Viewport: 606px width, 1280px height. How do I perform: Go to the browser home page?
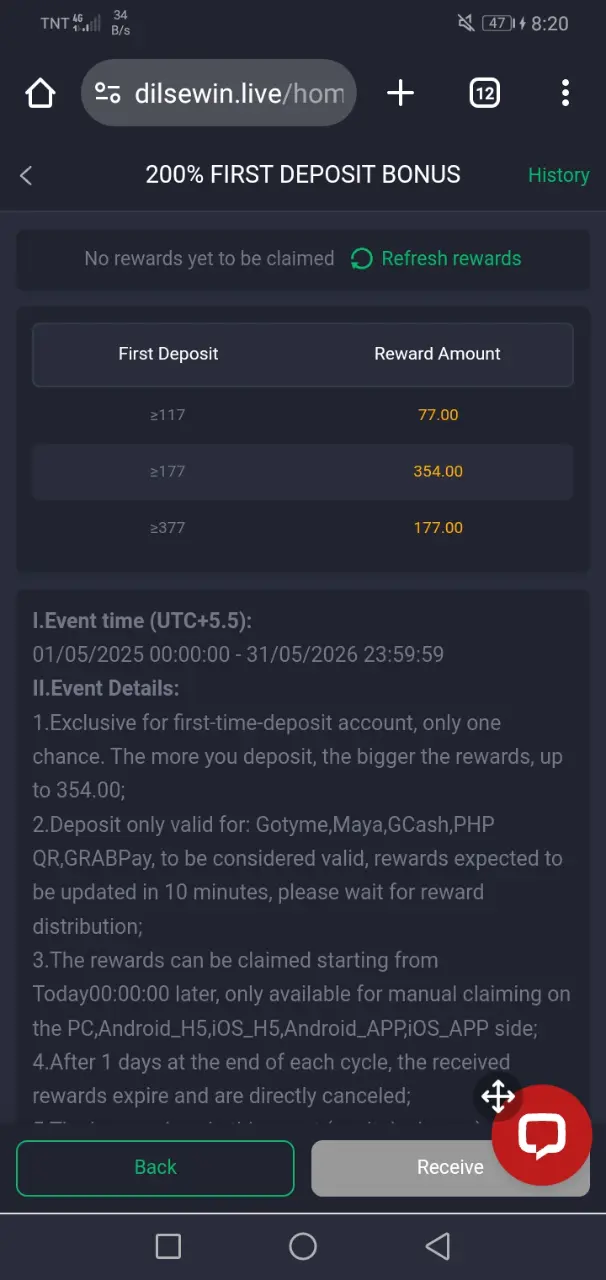40,93
